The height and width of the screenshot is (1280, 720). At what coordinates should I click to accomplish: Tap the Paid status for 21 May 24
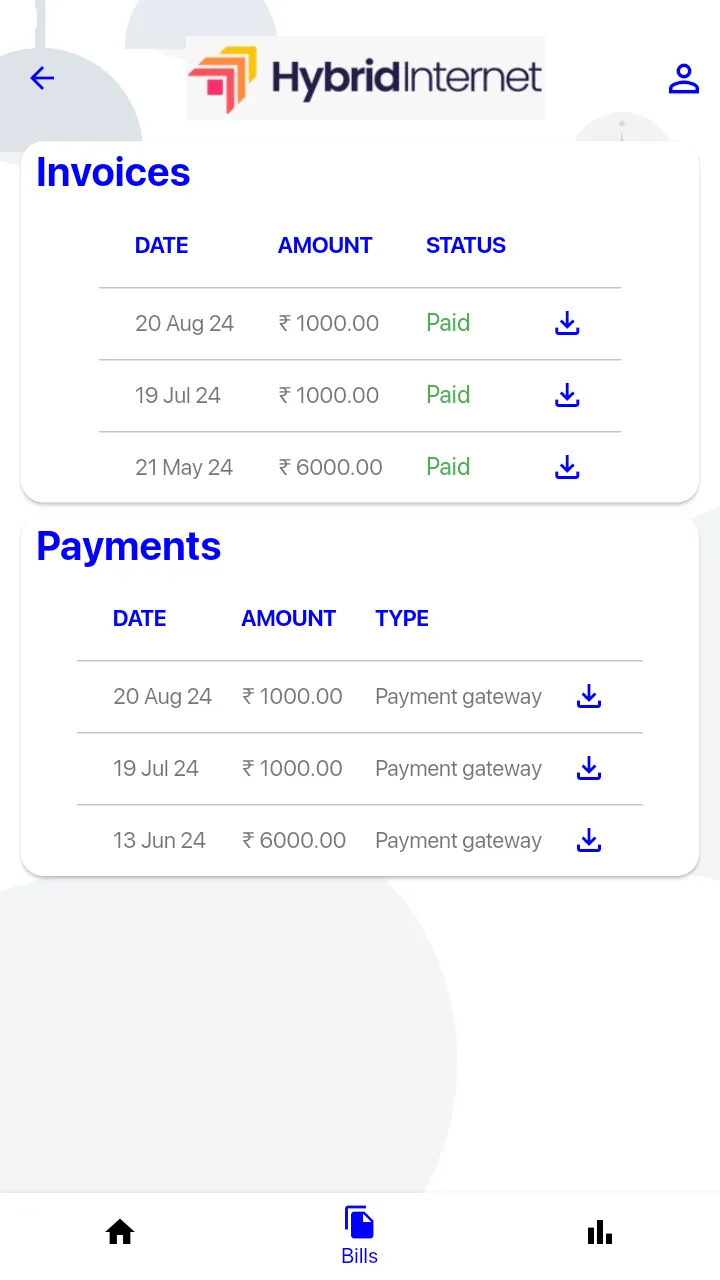tap(448, 467)
